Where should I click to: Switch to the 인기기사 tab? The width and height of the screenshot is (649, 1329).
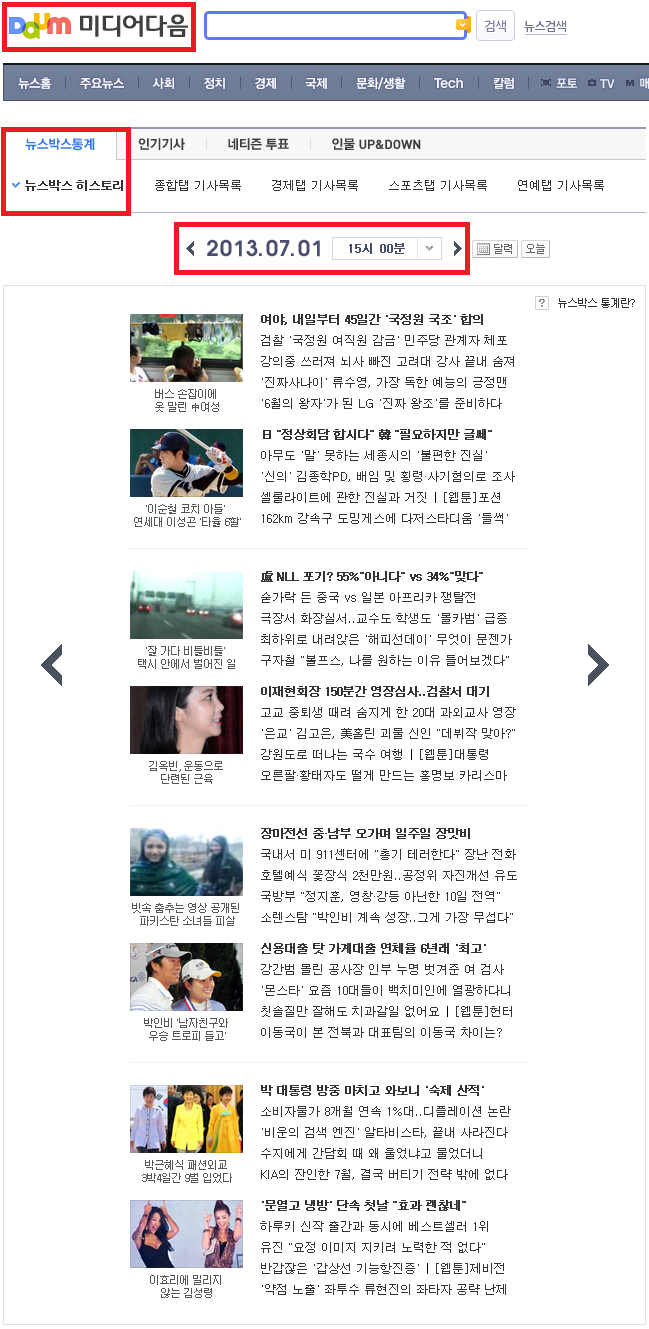click(x=161, y=144)
